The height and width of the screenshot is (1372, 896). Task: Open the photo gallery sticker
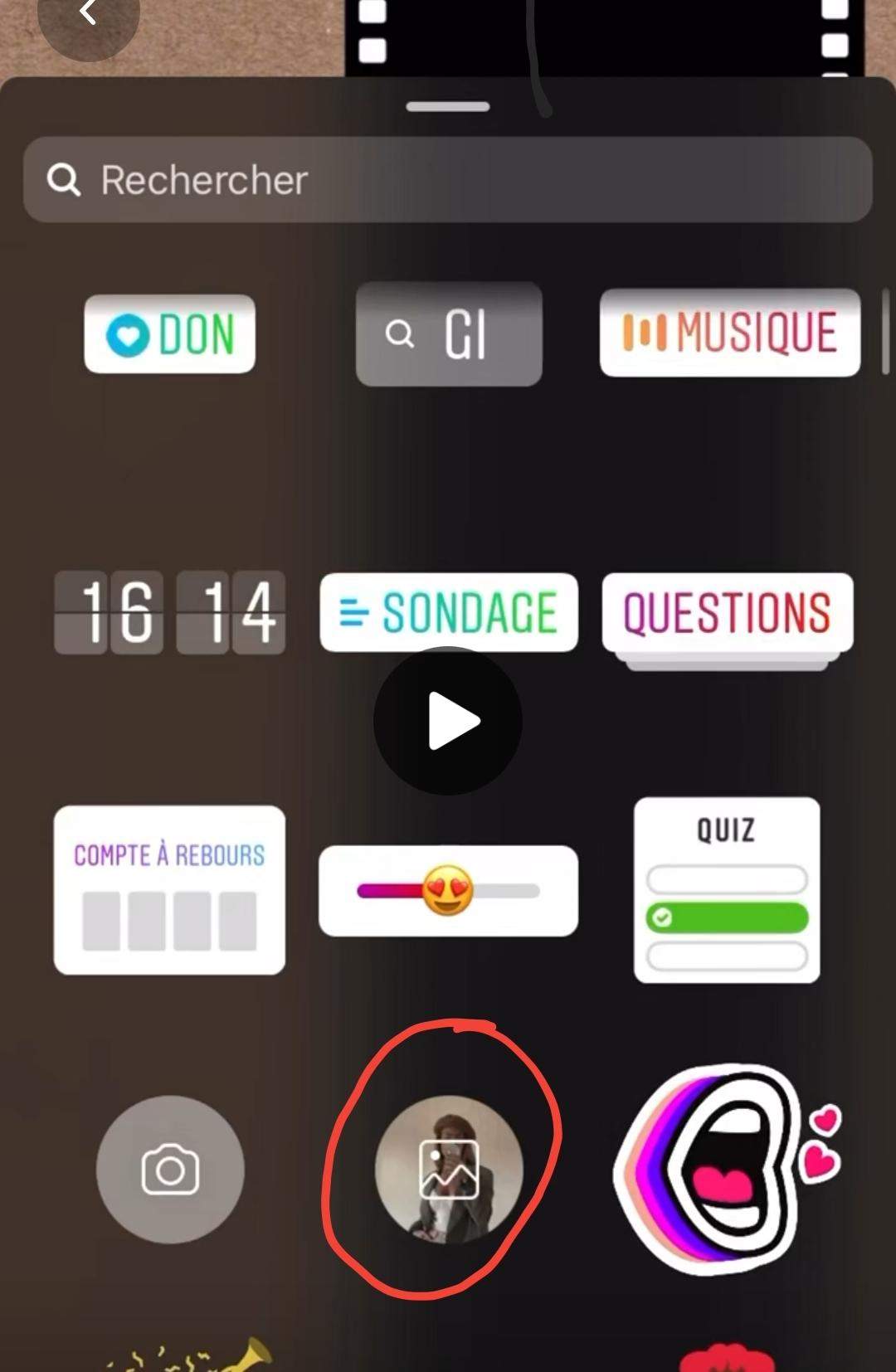449,1170
